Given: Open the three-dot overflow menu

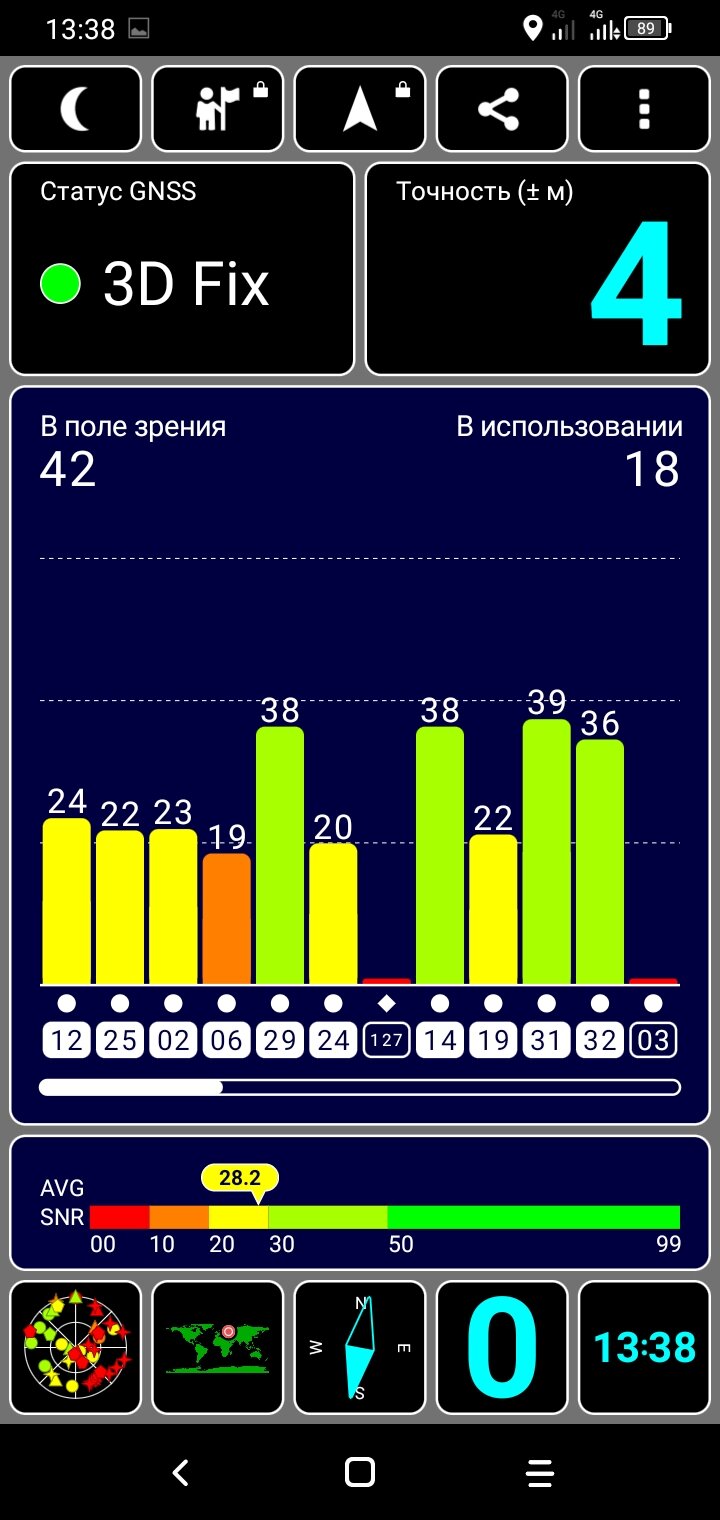Looking at the screenshot, I should tap(644, 109).
